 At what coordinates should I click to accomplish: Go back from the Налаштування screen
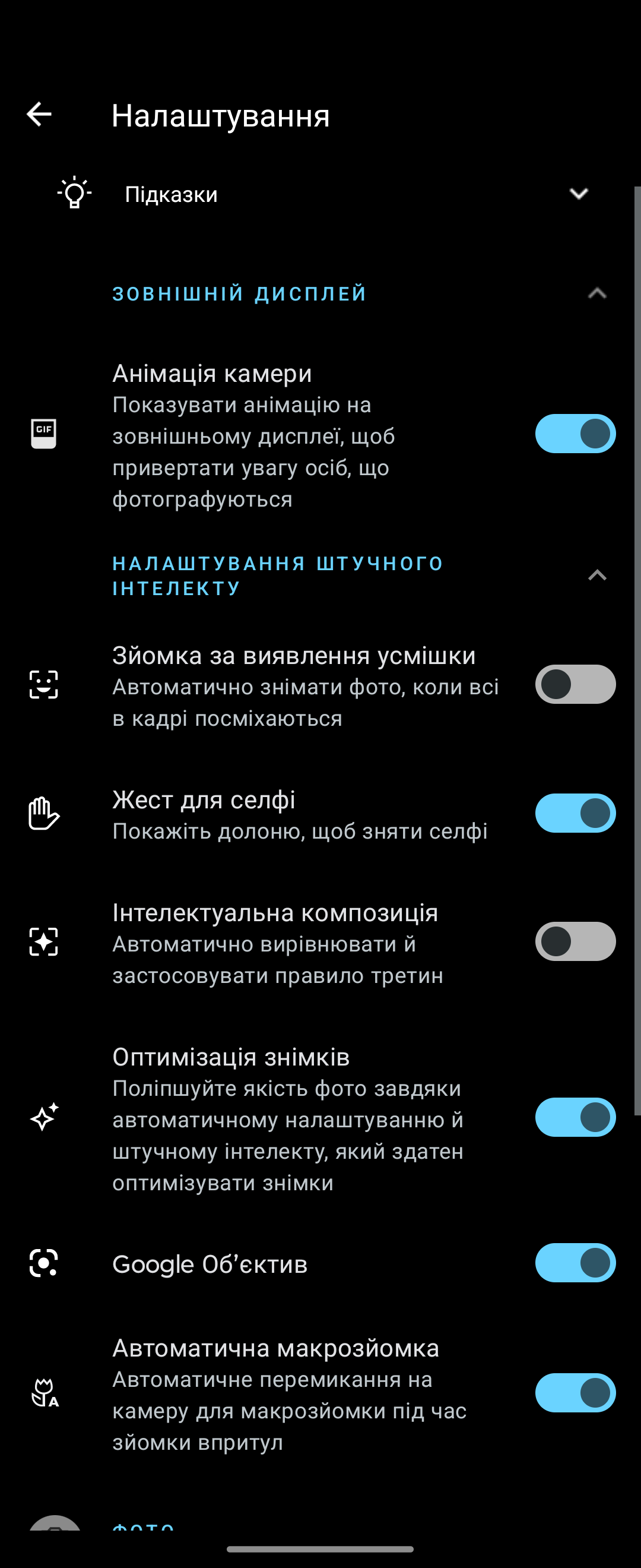[x=40, y=115]
